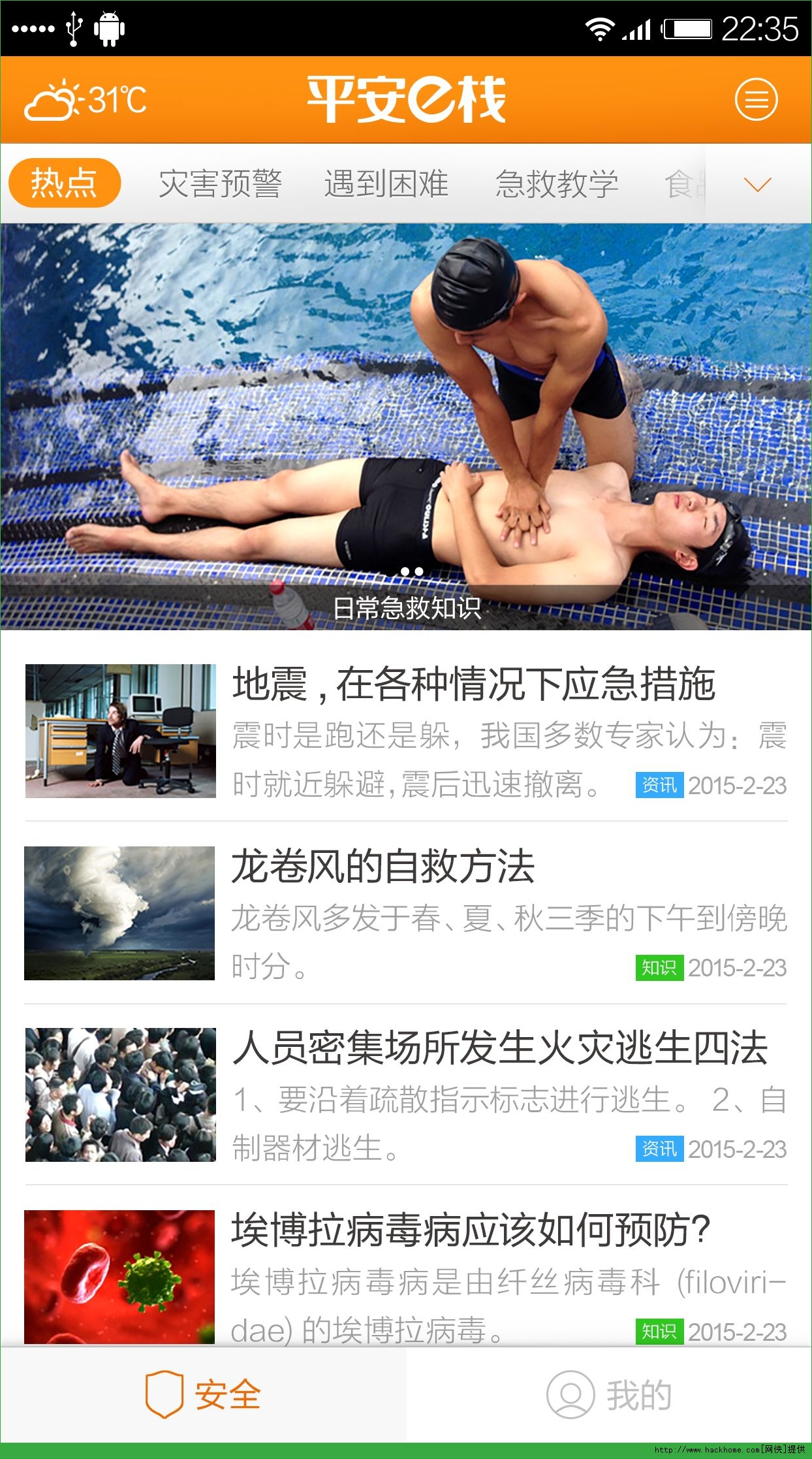Switch to the 灾害预警 tab
812x1459 pixels.
pos(221,184)
